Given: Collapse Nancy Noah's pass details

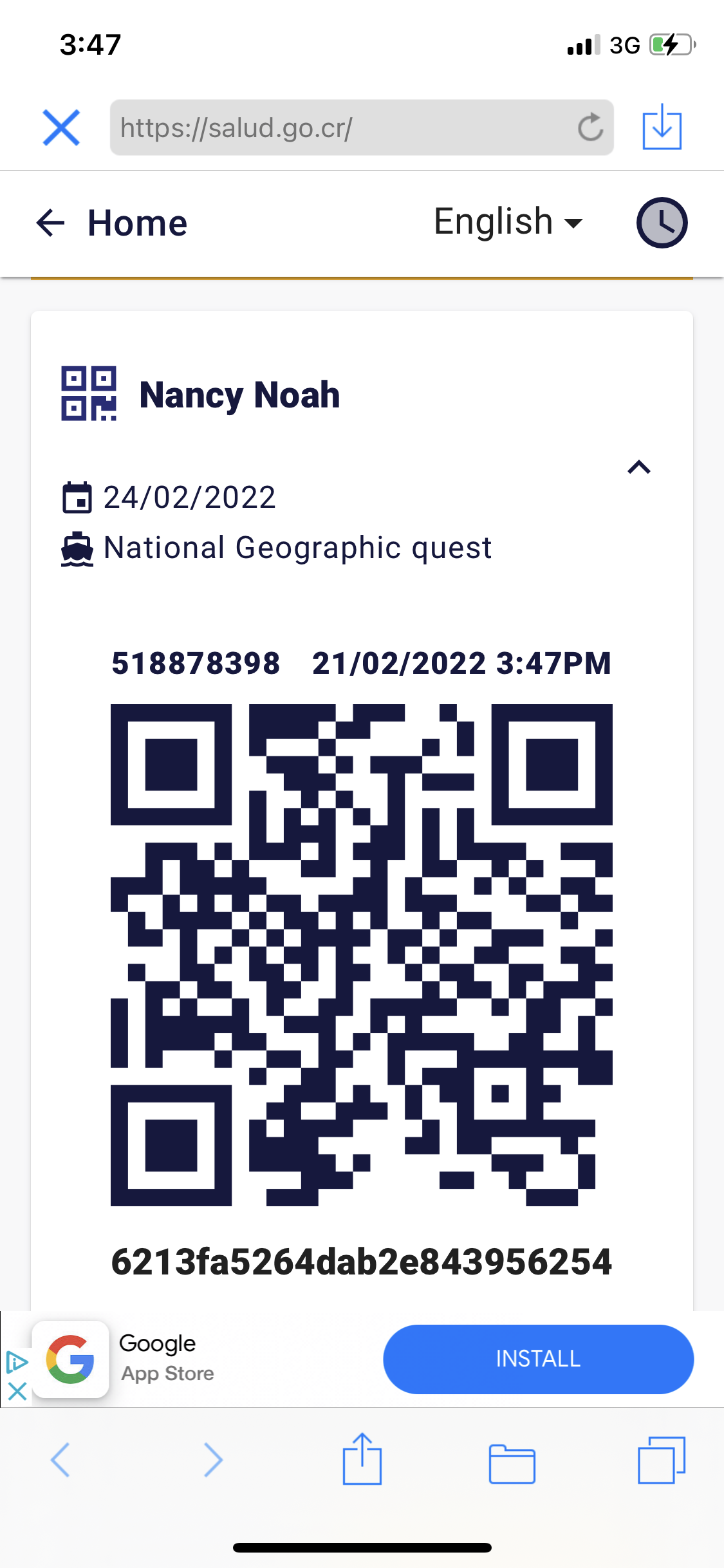Looking at the screenshot, I should point(638,467).
